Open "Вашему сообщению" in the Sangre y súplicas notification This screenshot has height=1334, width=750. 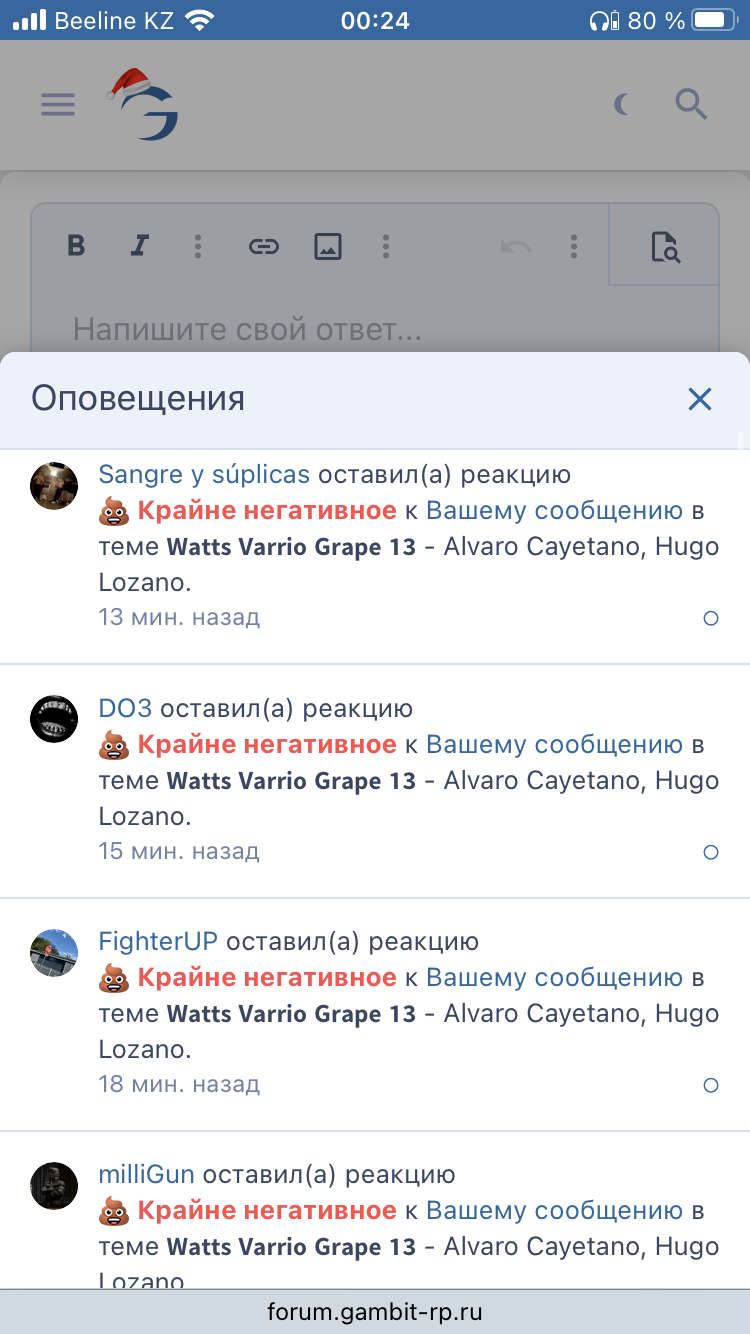point(554,511)
